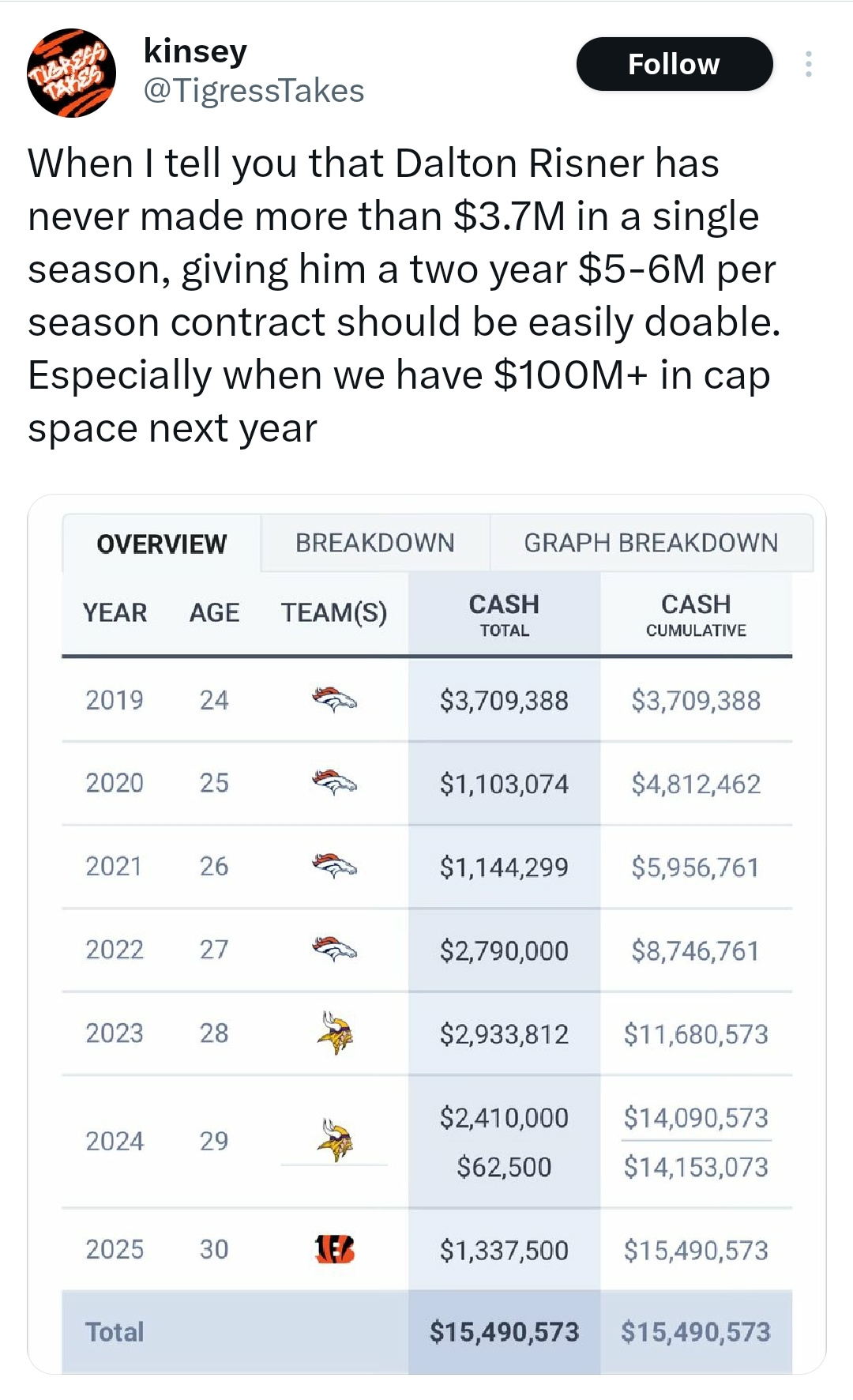Open the @TigressTakes profile handle
The width and height of the screenshot is (853, 1400).
point(254,91)
